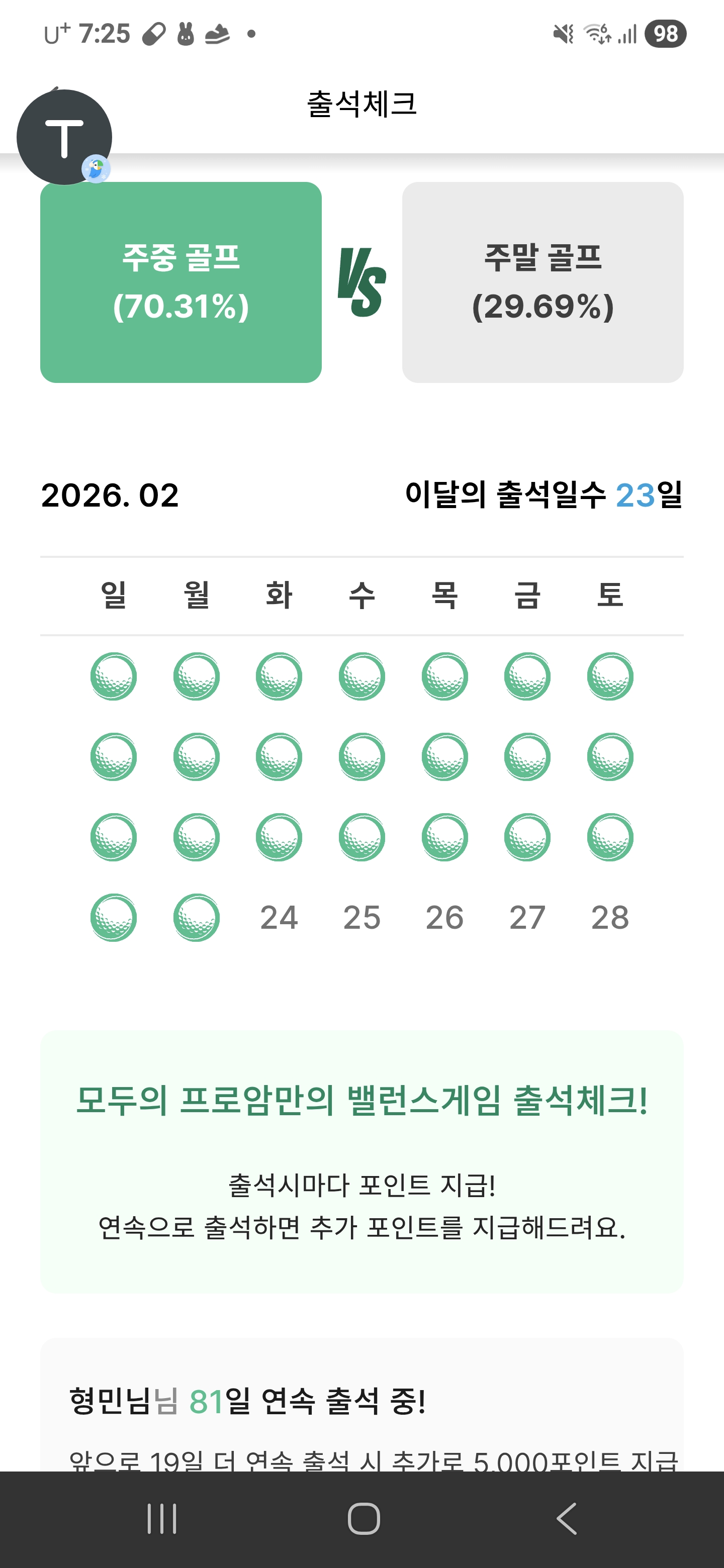The image size is (724, 1568).
Task: Go to the home screen
Action: 364,1519
